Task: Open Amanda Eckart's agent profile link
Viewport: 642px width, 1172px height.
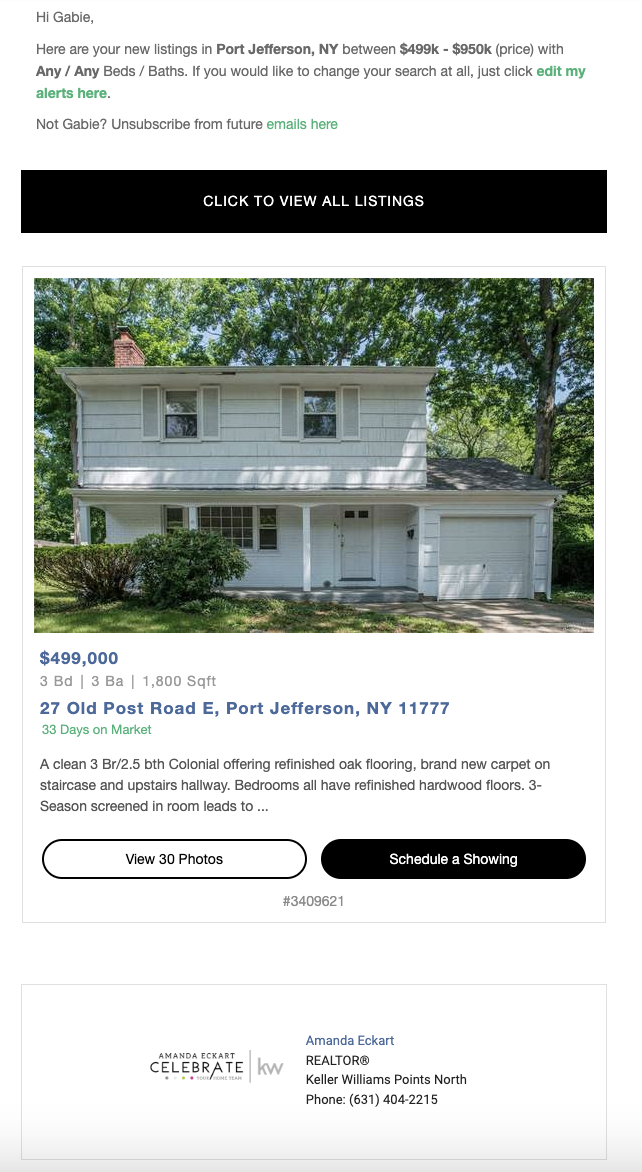Action: point(349,1040)
